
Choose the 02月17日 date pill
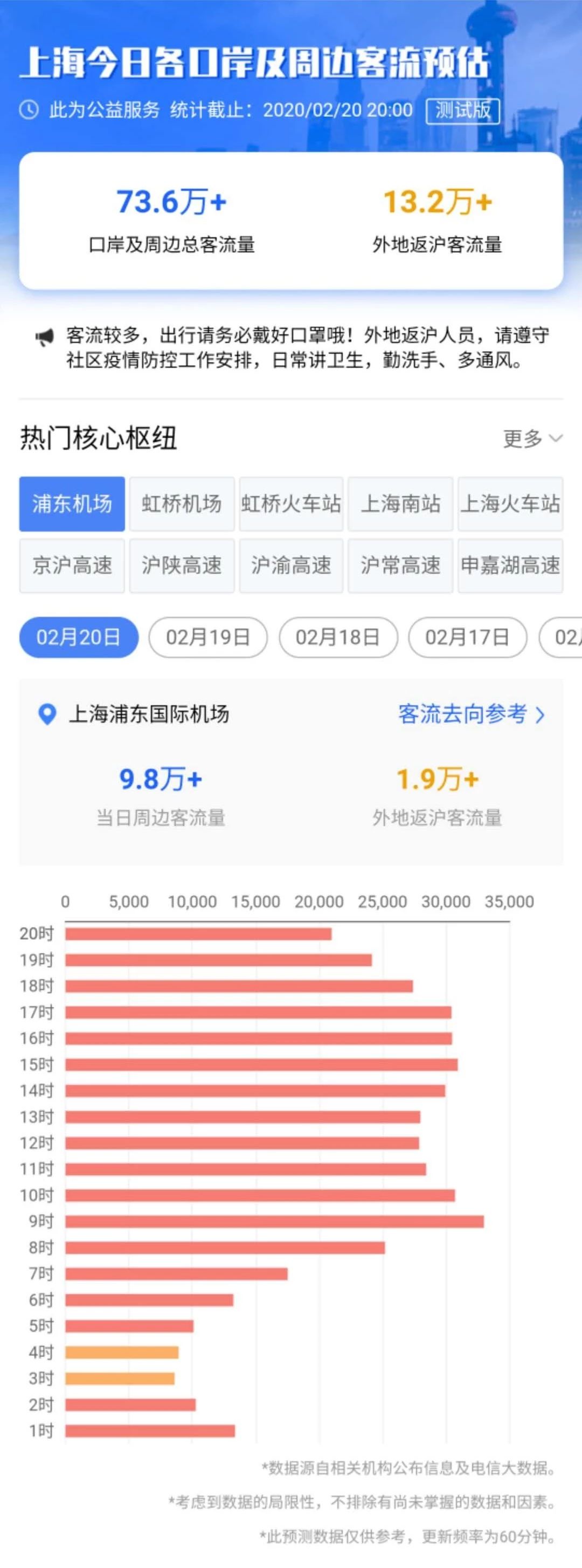point(468,638)
